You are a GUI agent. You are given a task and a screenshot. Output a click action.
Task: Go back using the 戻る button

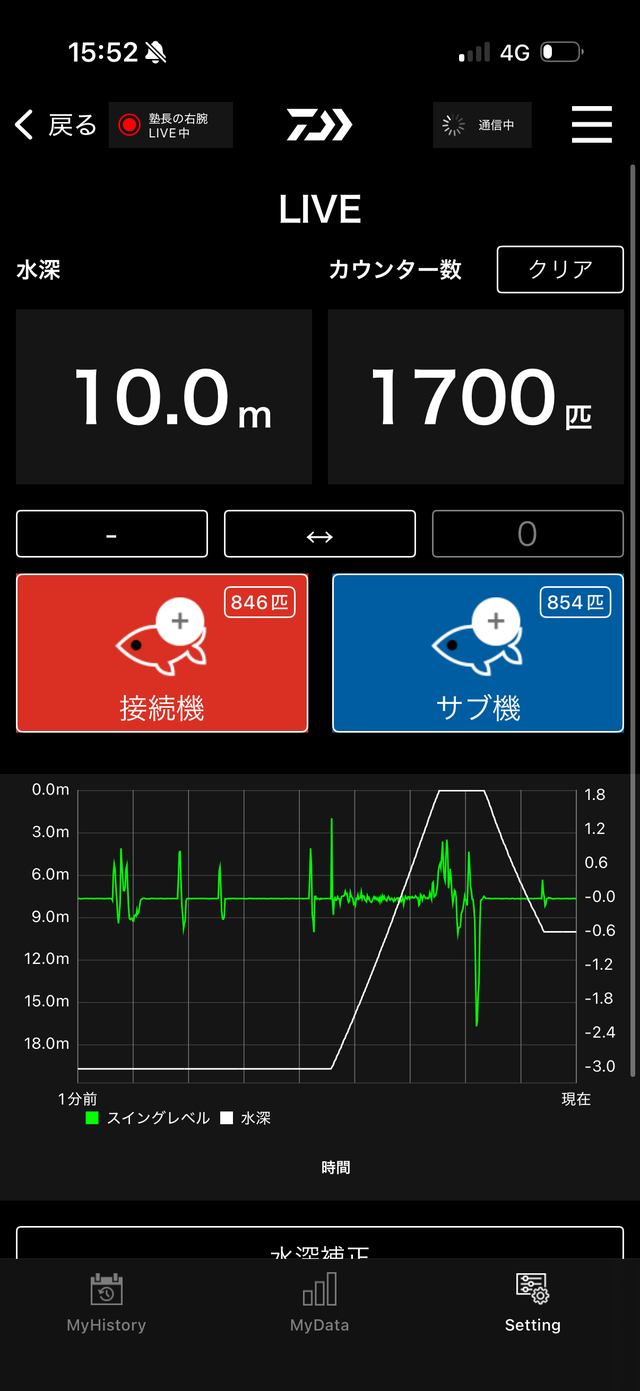click(x=56, y=125)
